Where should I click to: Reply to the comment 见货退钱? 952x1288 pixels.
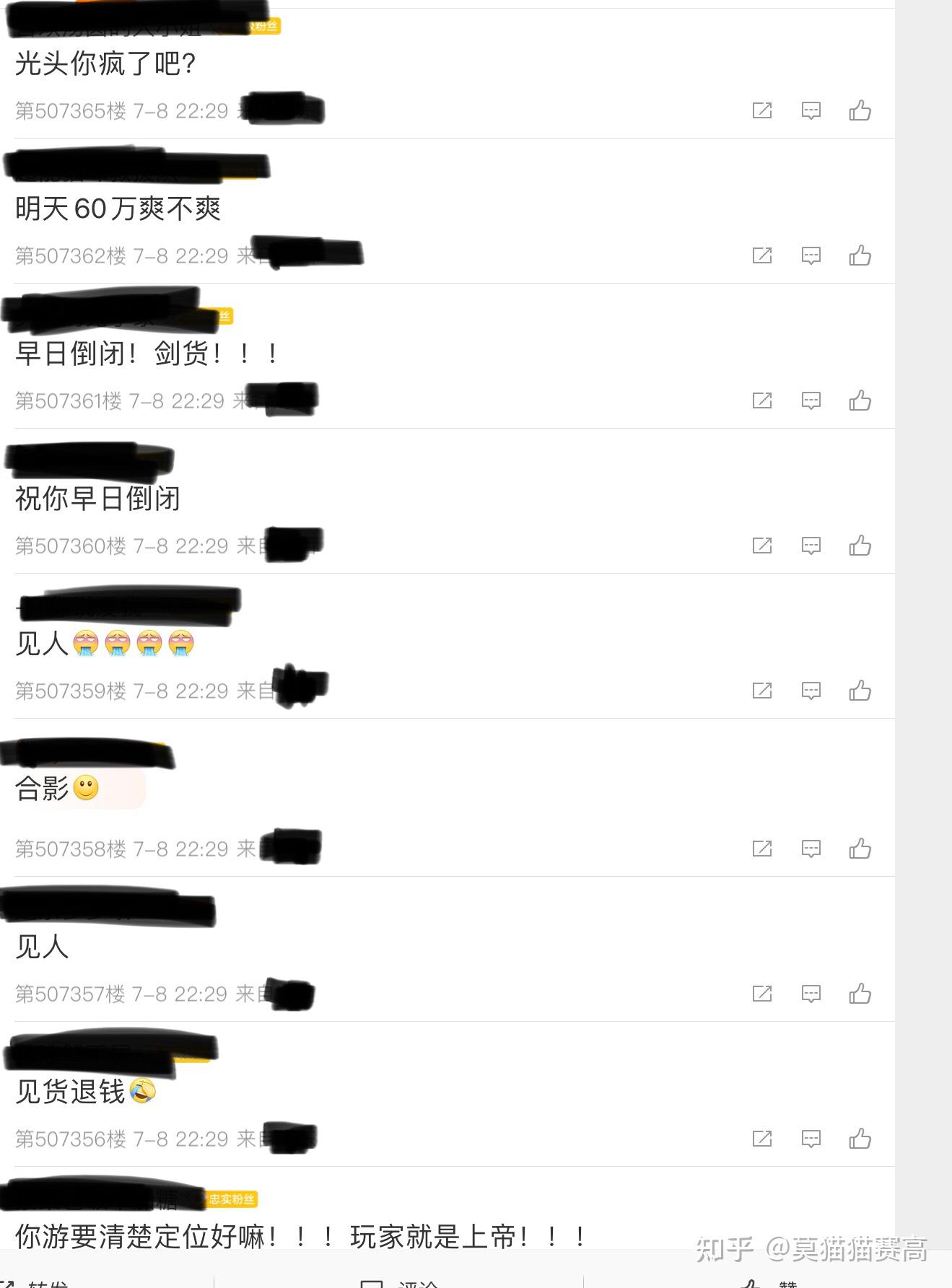point(811,1139)
